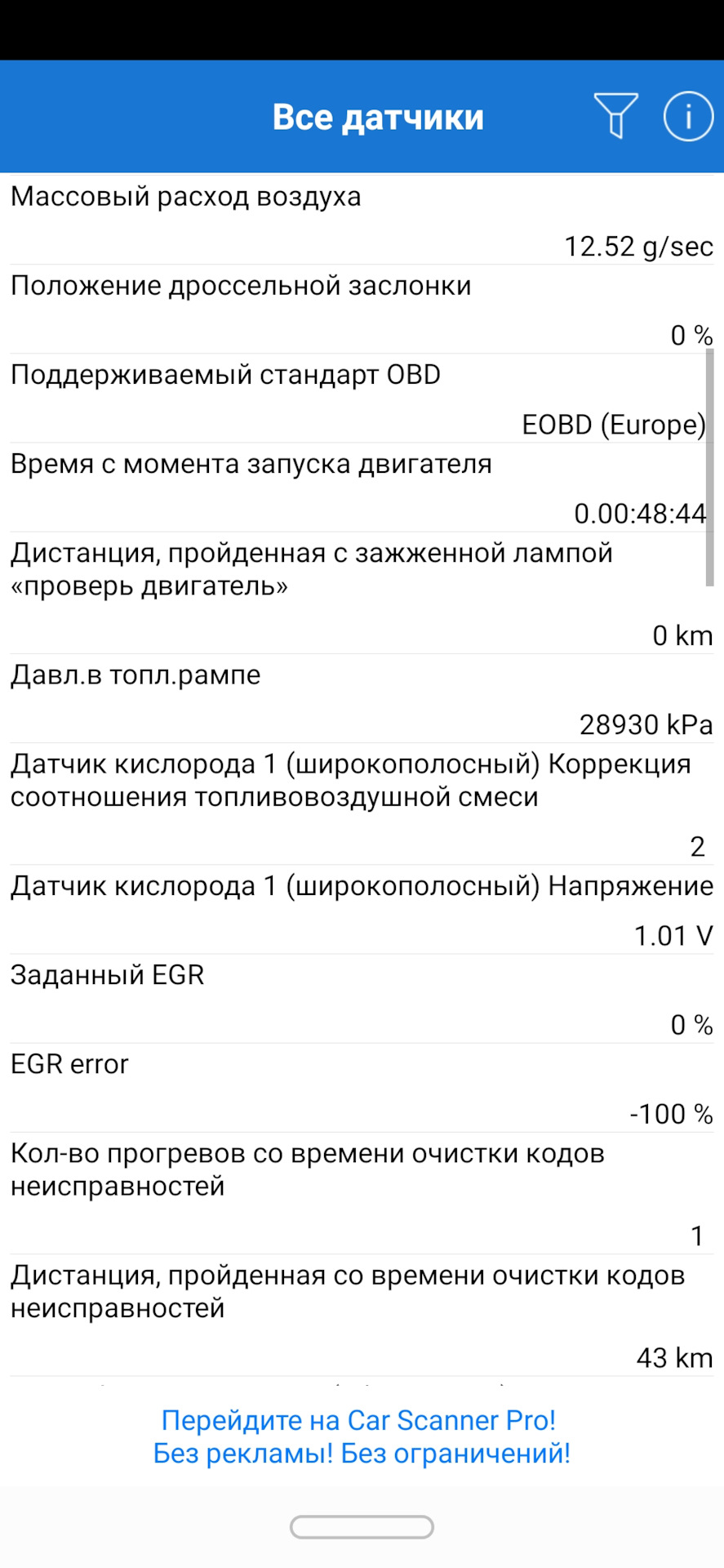Open the sensor filter funnel

point(615,115)
